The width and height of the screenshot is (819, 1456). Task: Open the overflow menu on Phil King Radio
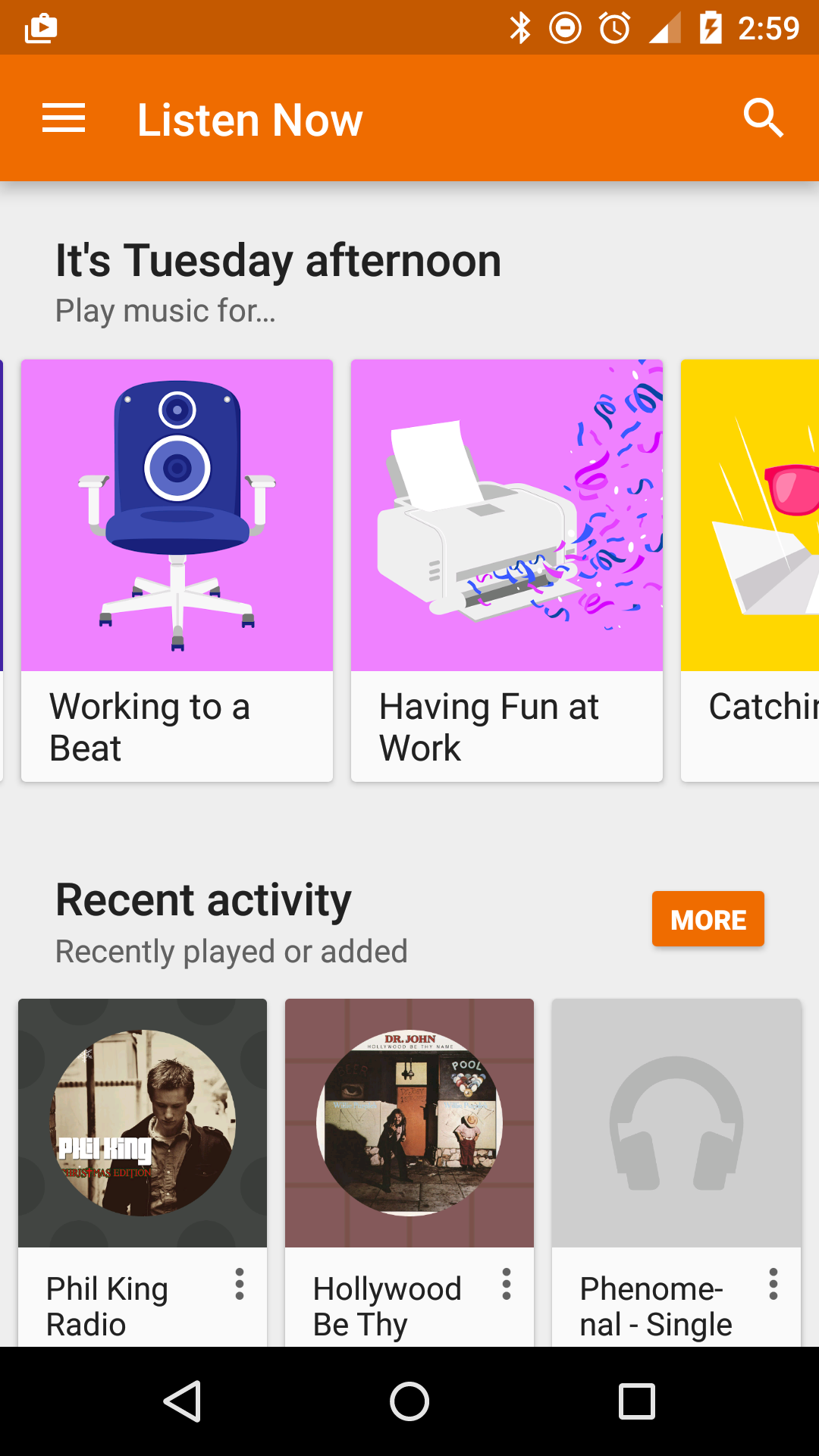click(x=240, y=1285)
